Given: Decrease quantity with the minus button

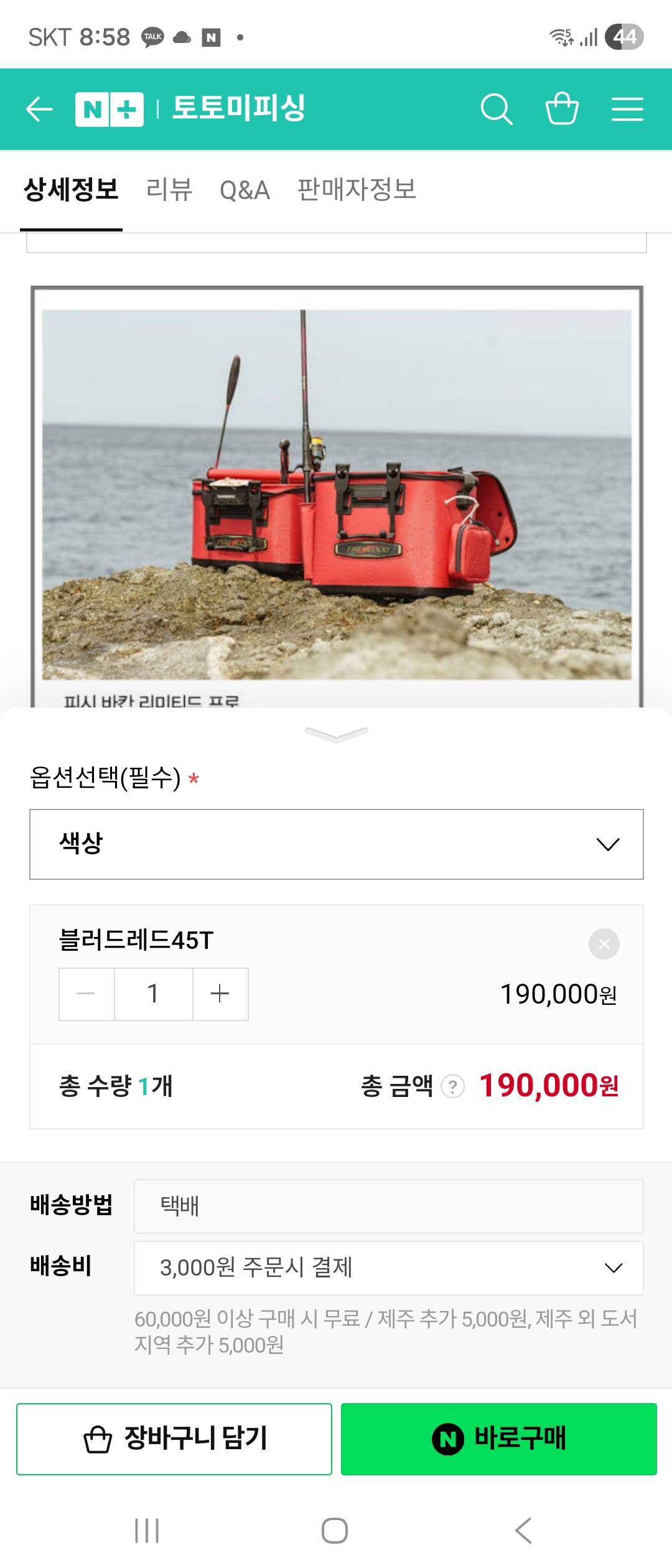Looking at the screenshot, I should tap(86, 994).
